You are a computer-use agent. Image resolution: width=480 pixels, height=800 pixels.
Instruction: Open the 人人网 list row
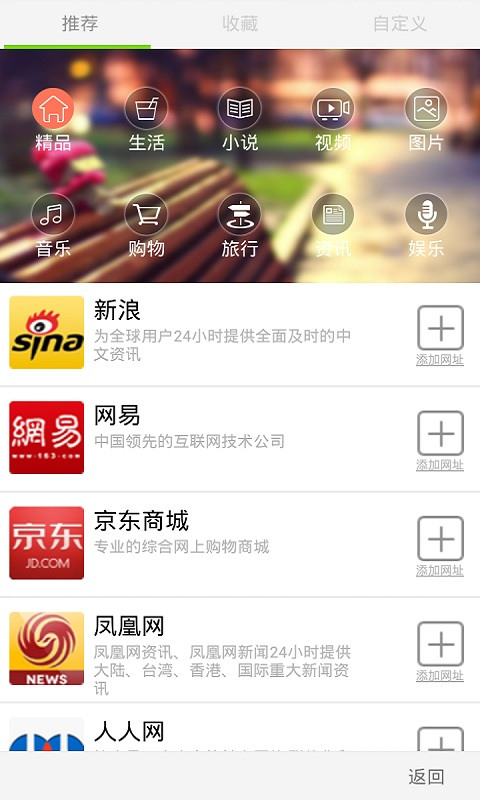pyautogui.click(x=240, y=728)
